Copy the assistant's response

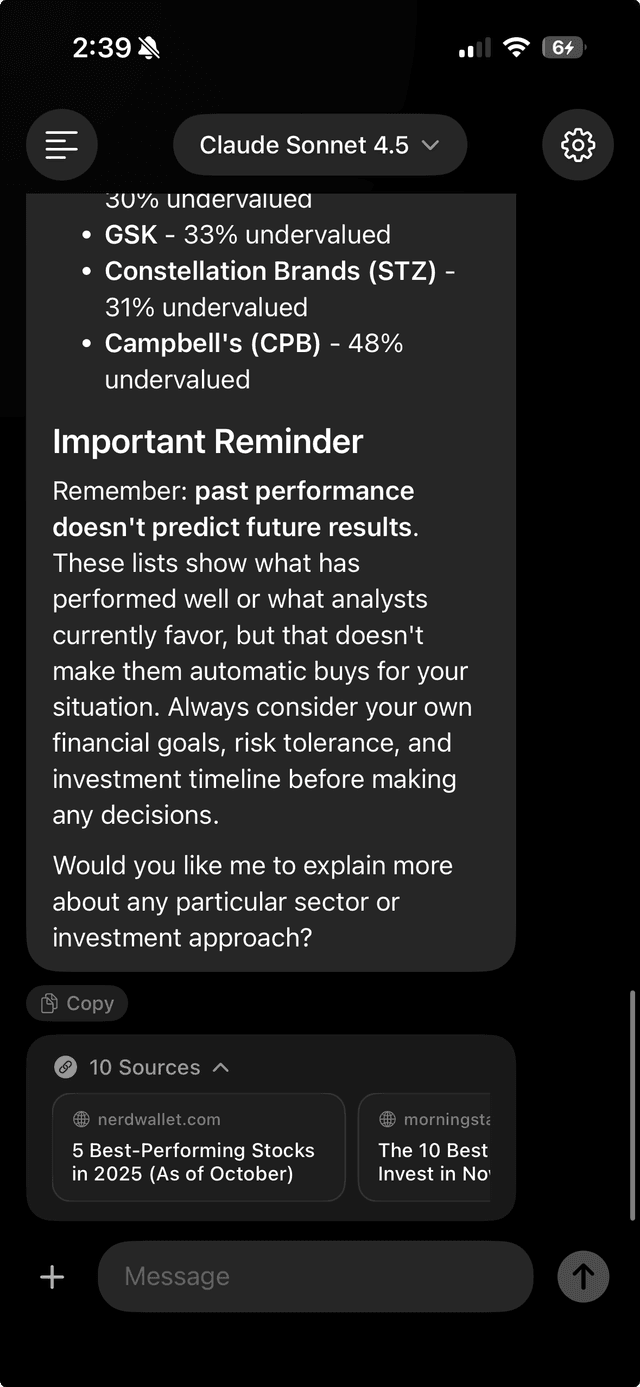pos(77,1004)
